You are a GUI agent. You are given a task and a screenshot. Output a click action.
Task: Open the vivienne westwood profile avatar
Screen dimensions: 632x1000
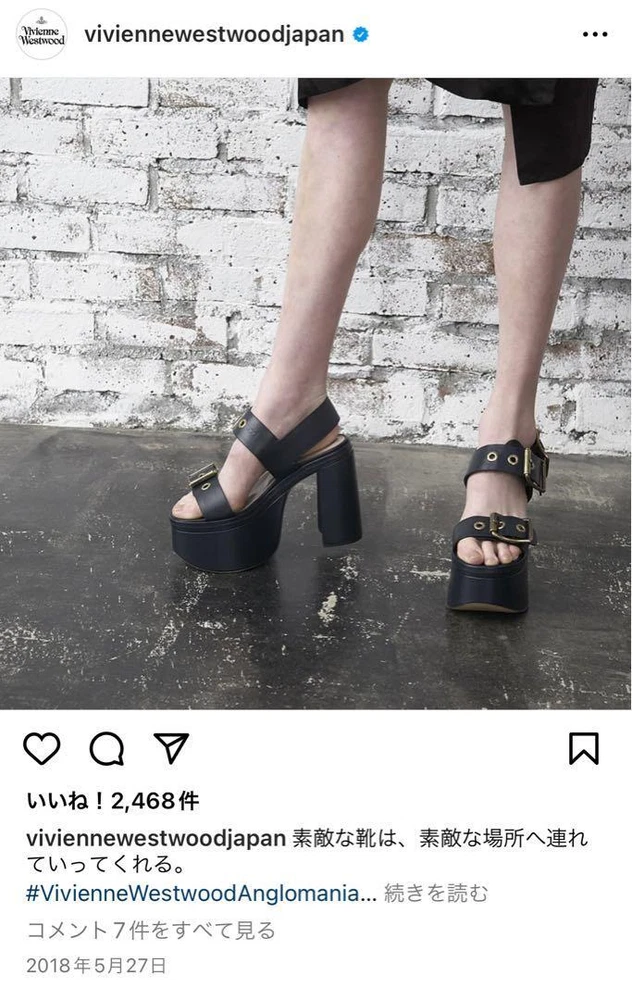(41, 34)
